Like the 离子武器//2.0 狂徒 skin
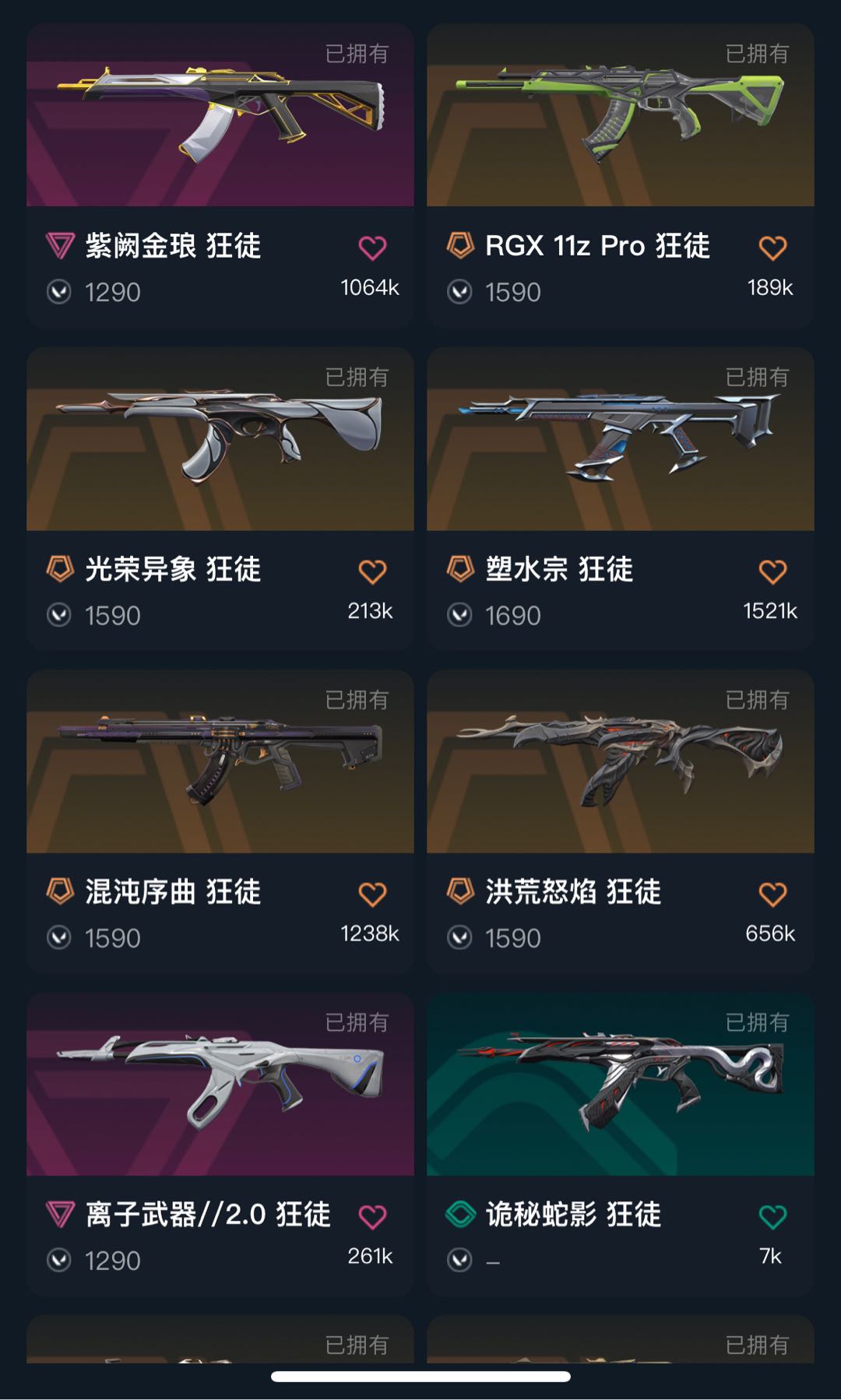 (372, 1216)
